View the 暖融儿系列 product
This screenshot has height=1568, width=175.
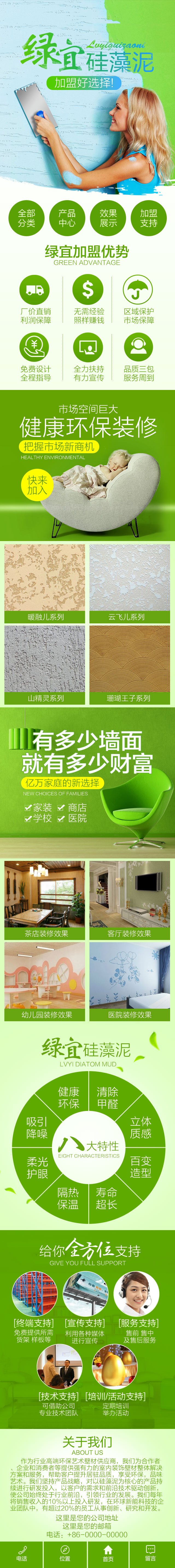(45, 582)
